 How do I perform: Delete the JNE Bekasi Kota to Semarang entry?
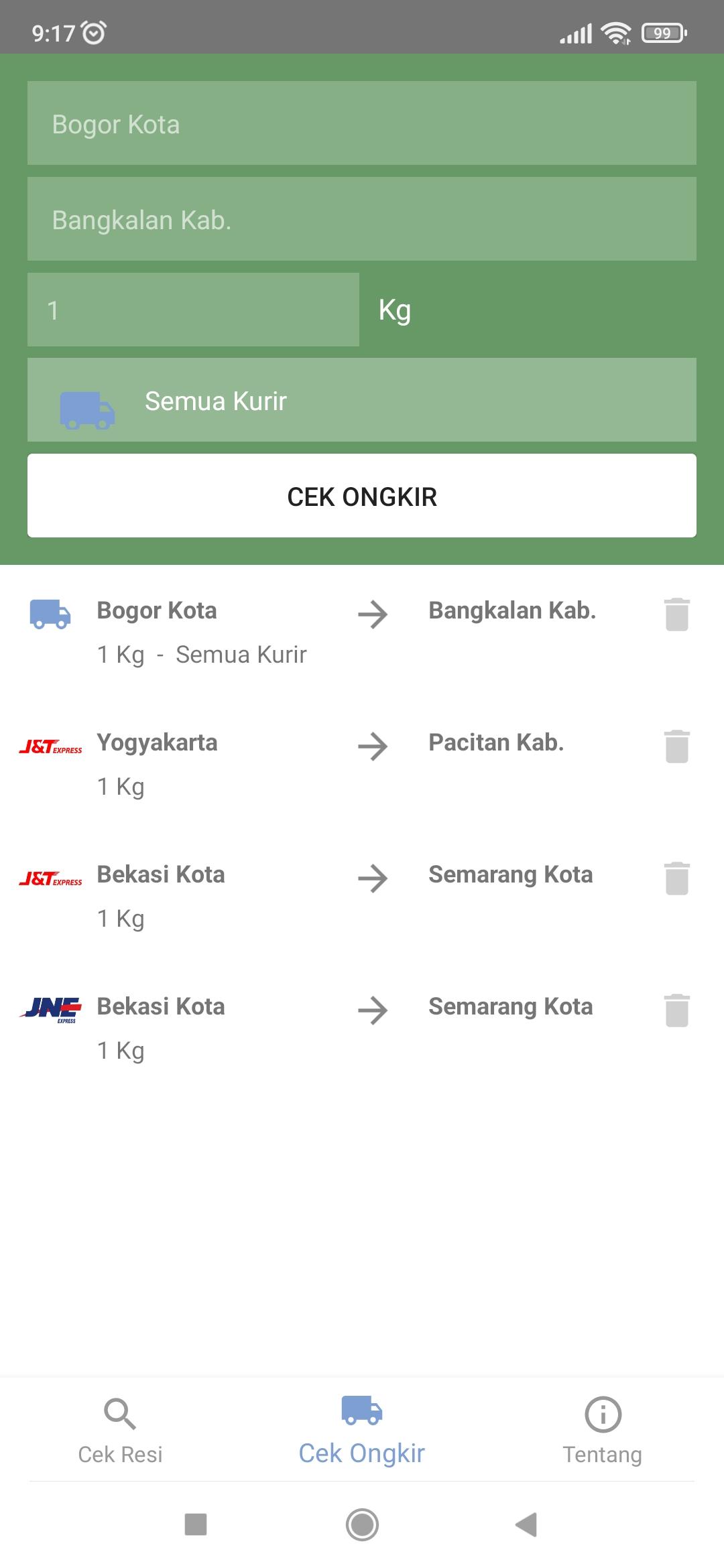coord(677,1010)
